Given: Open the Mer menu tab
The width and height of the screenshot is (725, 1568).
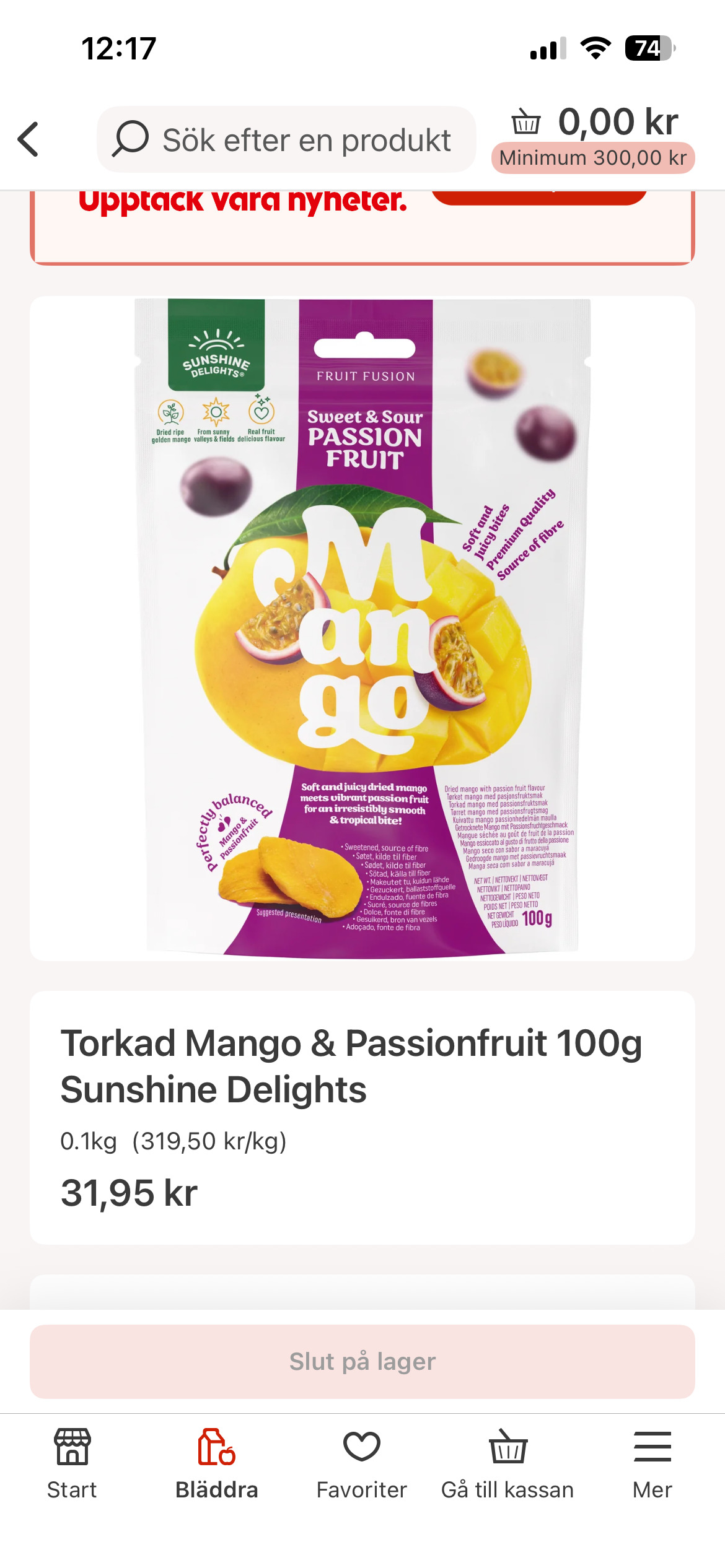Looking at the screenshot, I should tap(652, 1463).
